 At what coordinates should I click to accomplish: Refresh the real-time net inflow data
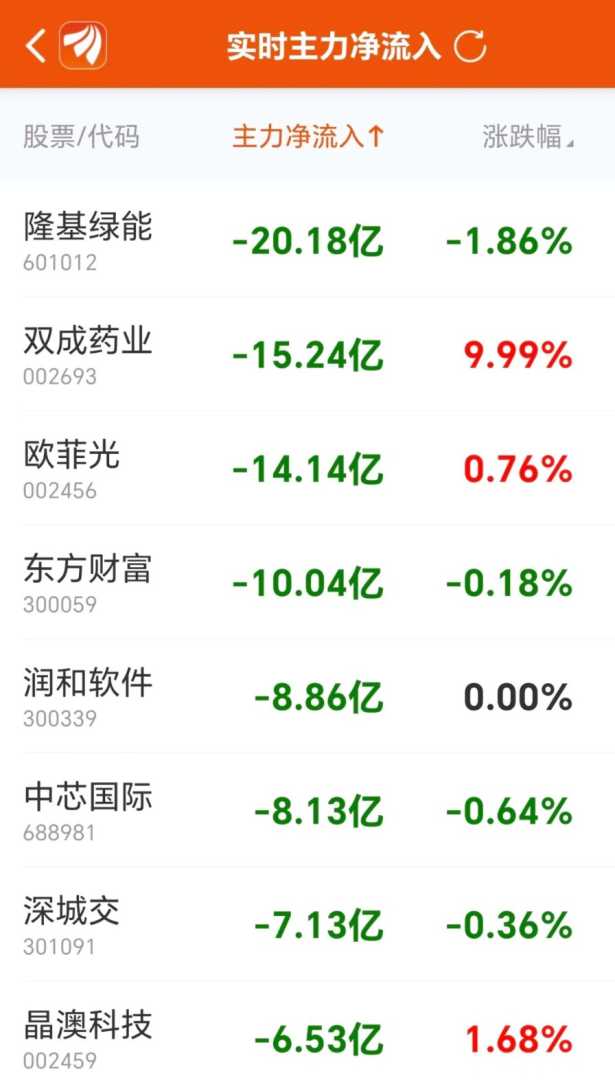470,46
